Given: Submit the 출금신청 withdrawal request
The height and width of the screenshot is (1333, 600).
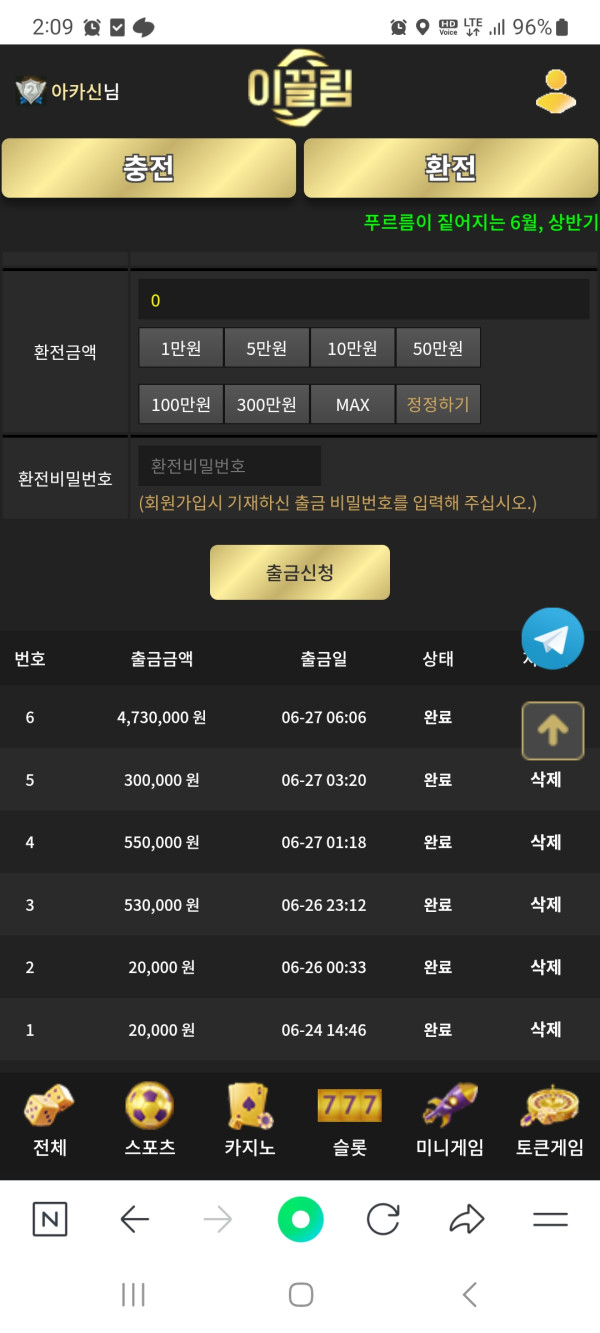Looking at the screenshot, I should click(x=300, y=572).
